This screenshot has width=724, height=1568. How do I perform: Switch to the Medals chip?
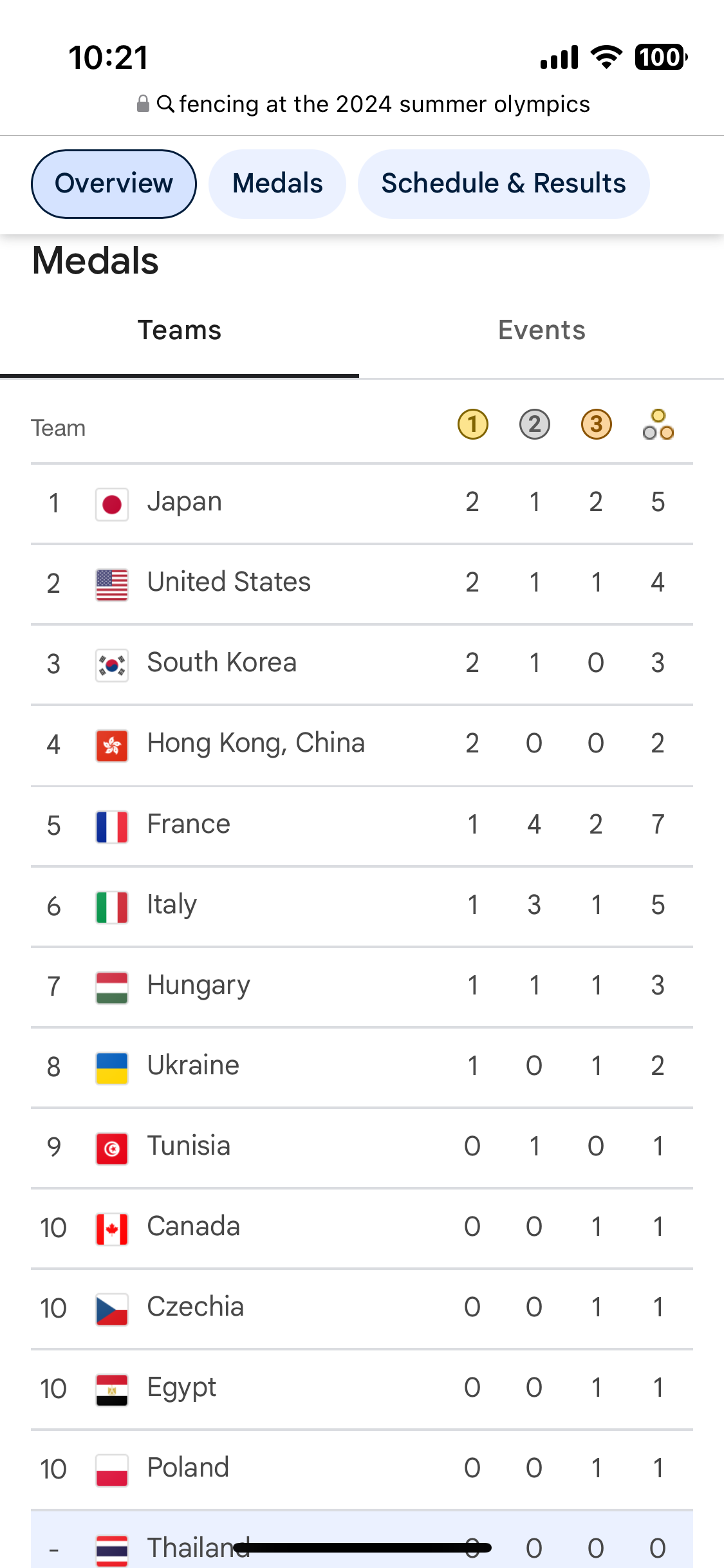(x=277, y=184)
